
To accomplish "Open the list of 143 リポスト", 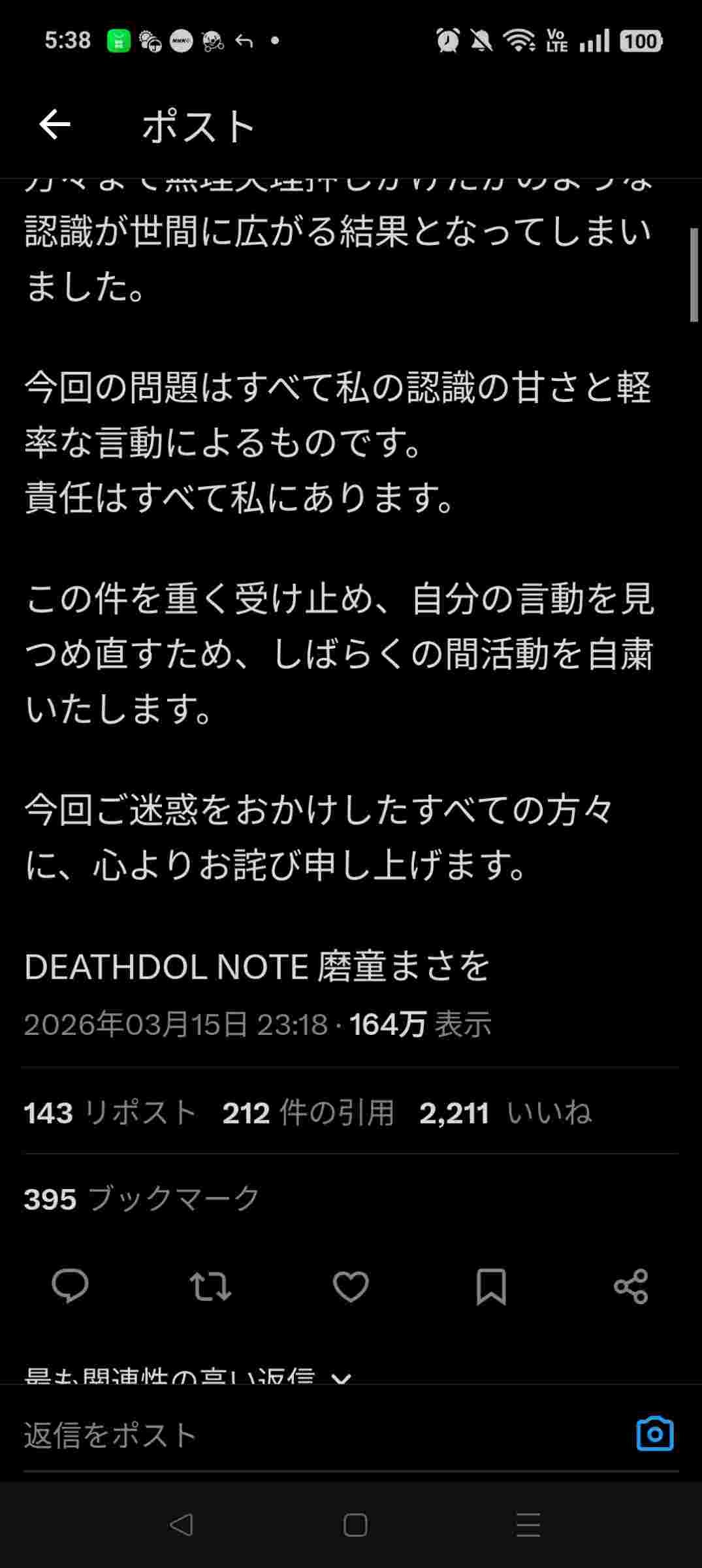I will click(x=110, y=1113).
